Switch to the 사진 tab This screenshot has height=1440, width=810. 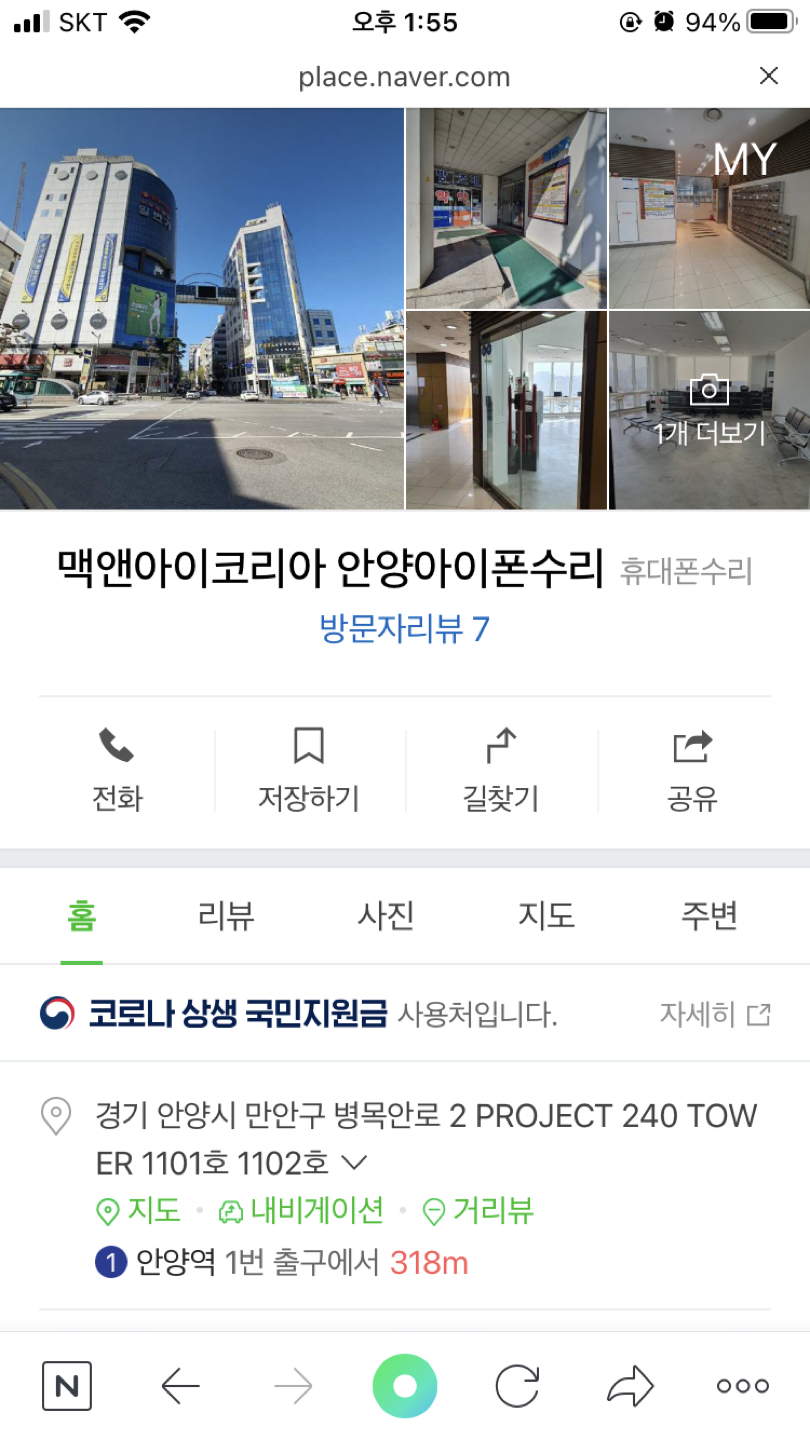(386, 916)
